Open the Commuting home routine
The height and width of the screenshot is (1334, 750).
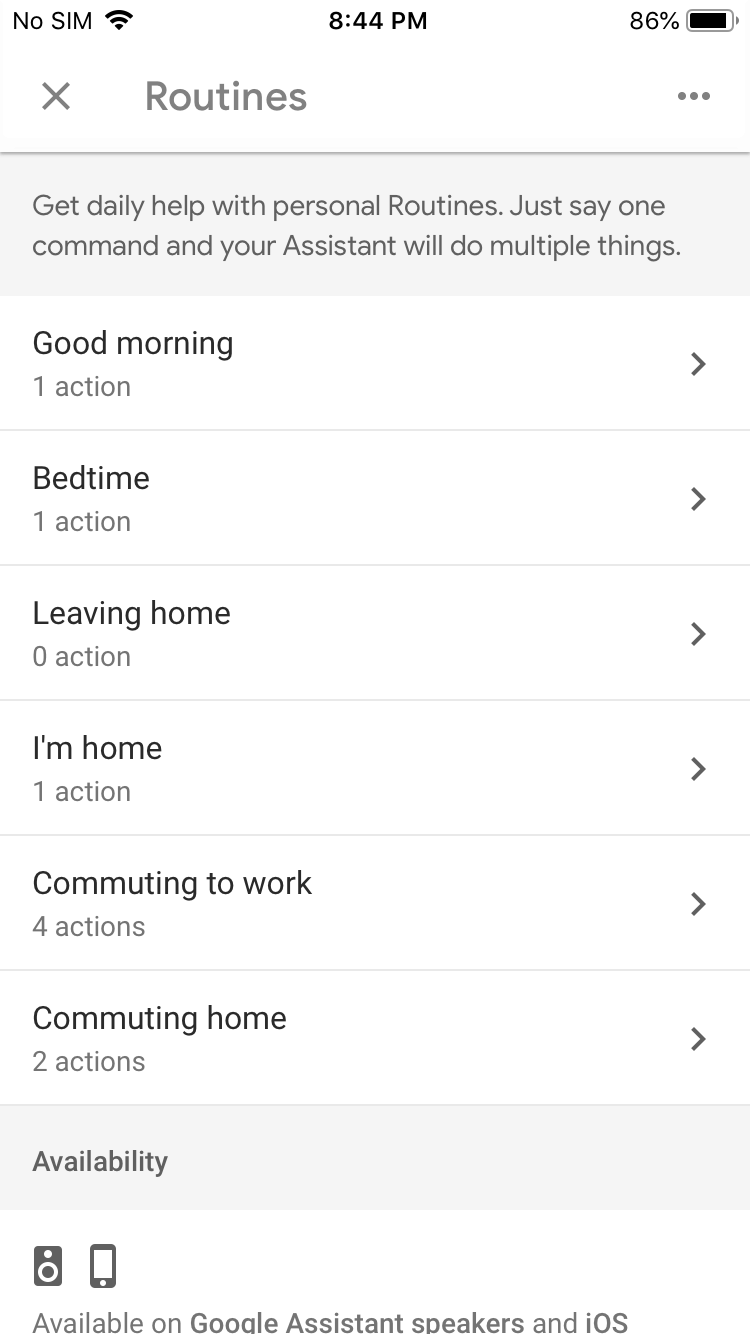[375, 1038]
